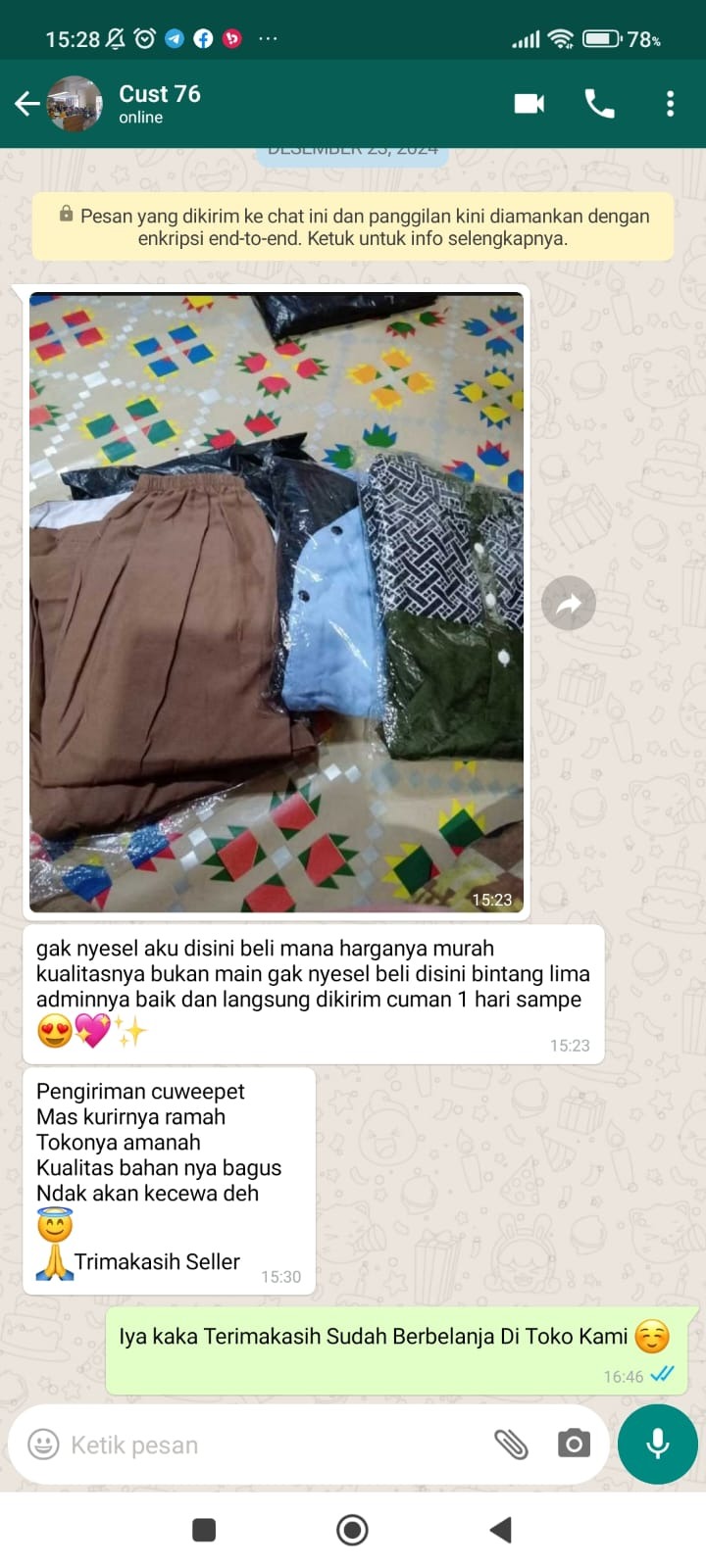The width and height of the screenshot is (706, 1568).
Task: Tap the end-to-end encryption notice
Action: (353, 227)
